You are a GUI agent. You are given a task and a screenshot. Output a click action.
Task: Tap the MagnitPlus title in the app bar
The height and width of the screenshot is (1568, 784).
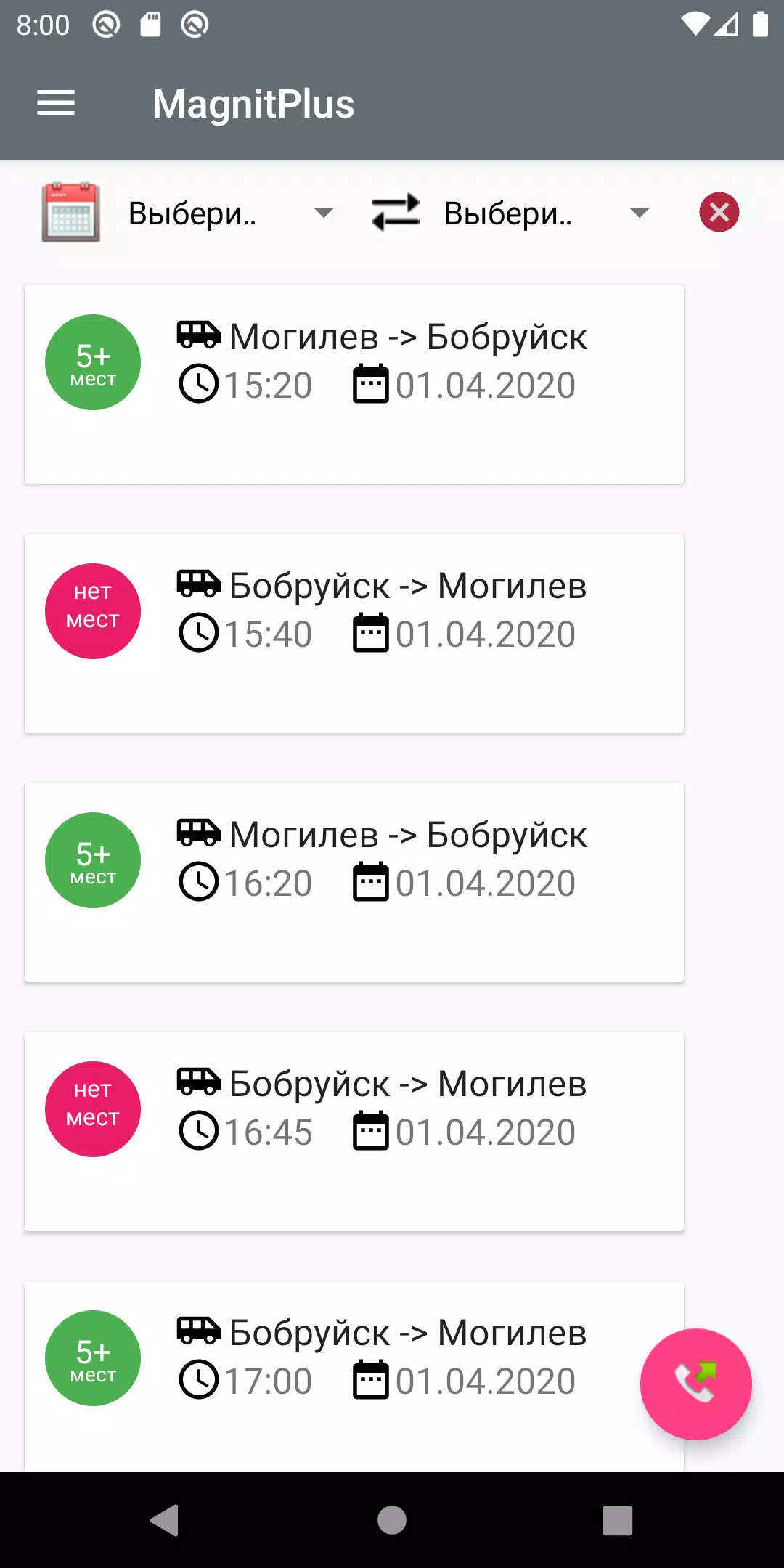253,103
